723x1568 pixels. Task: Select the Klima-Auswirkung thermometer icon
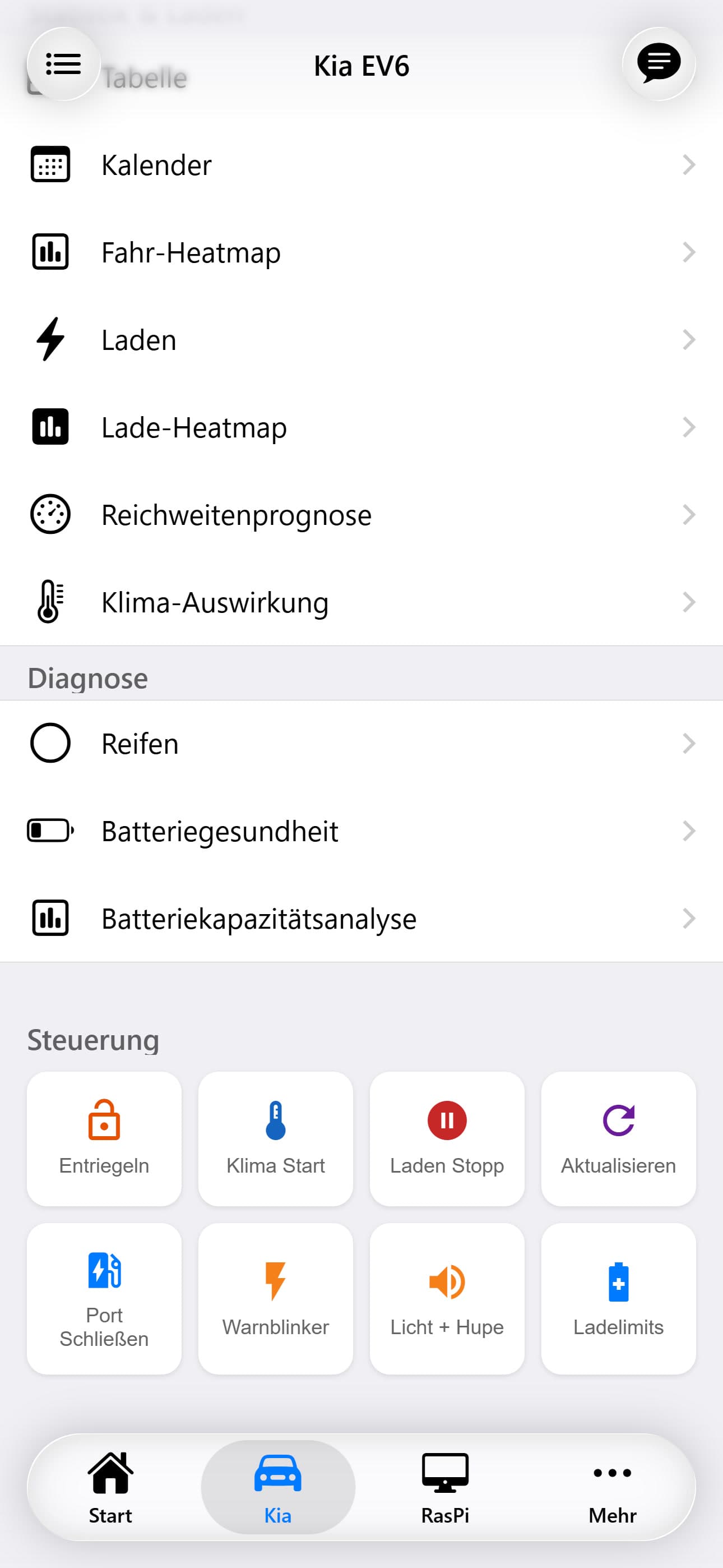(50, 602)
